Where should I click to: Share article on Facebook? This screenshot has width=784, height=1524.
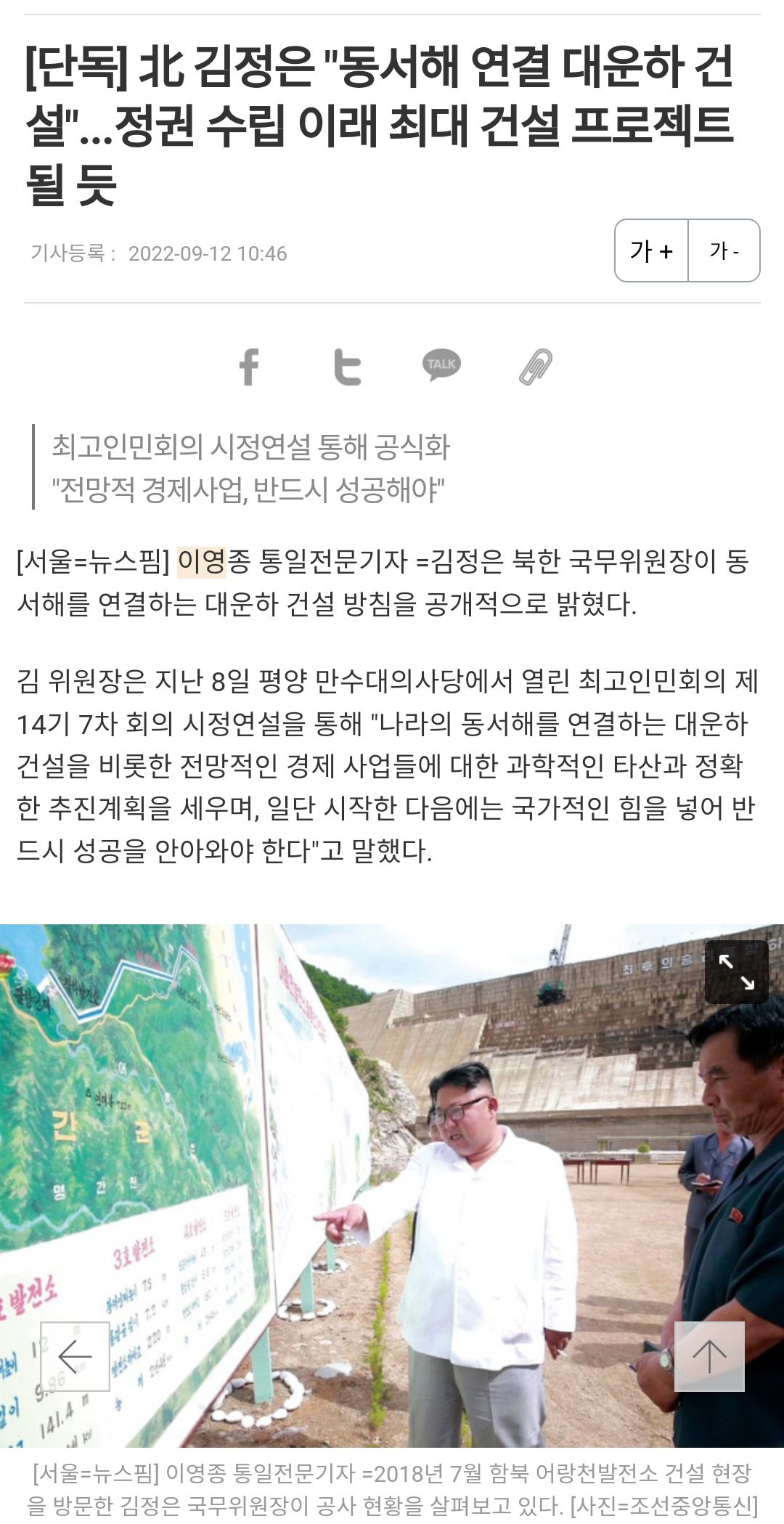[x=249, y=367]
